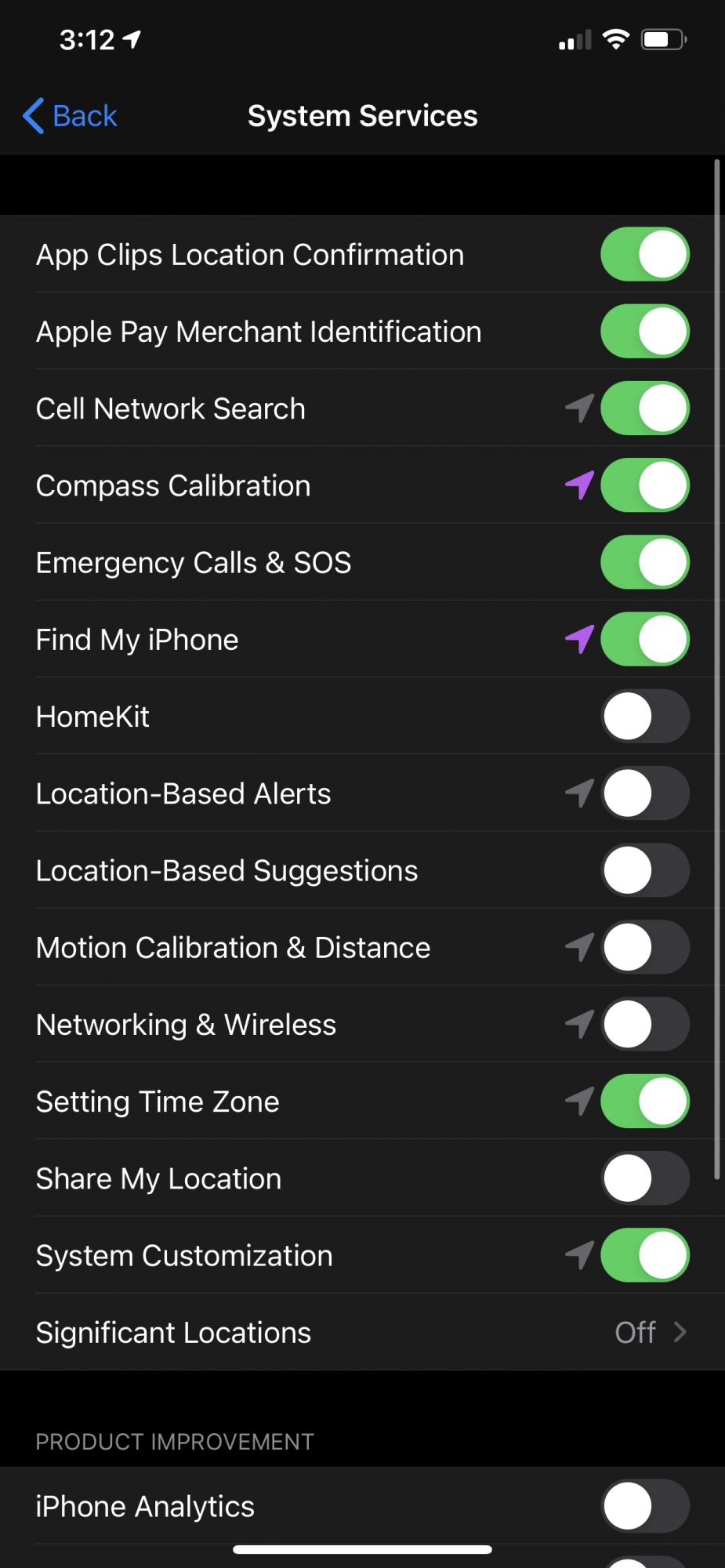
Task: Turn on Location-Based Alerts
Action: [644, 793]
